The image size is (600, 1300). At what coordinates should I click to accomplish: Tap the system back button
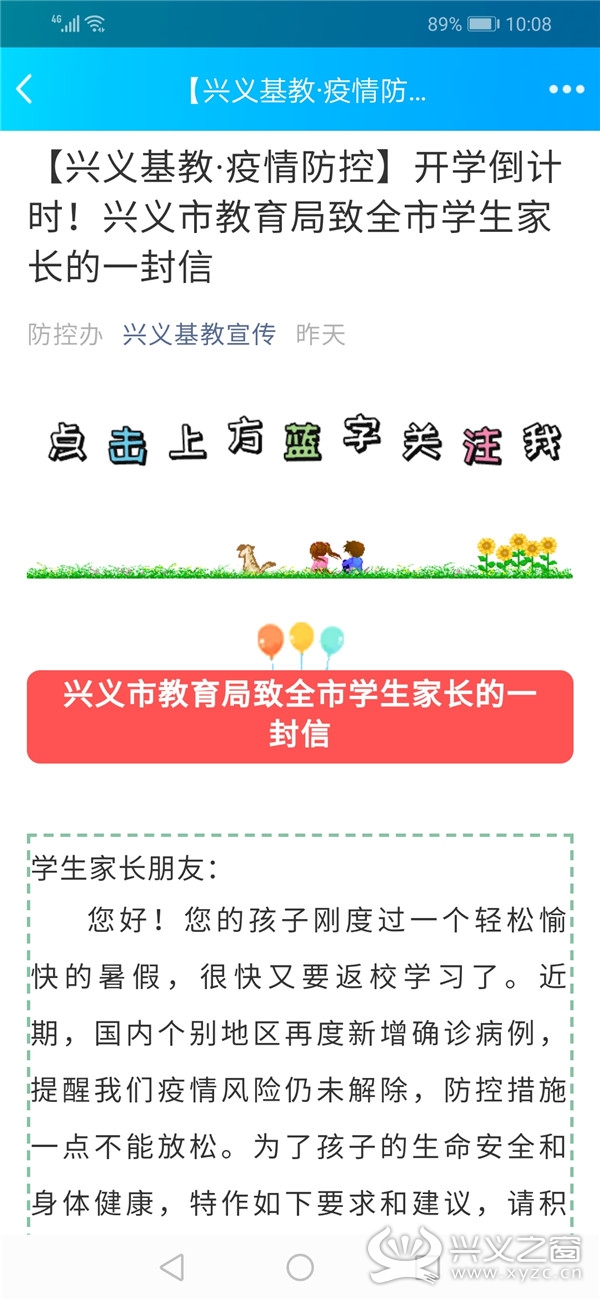click(x=172, y=1268)
